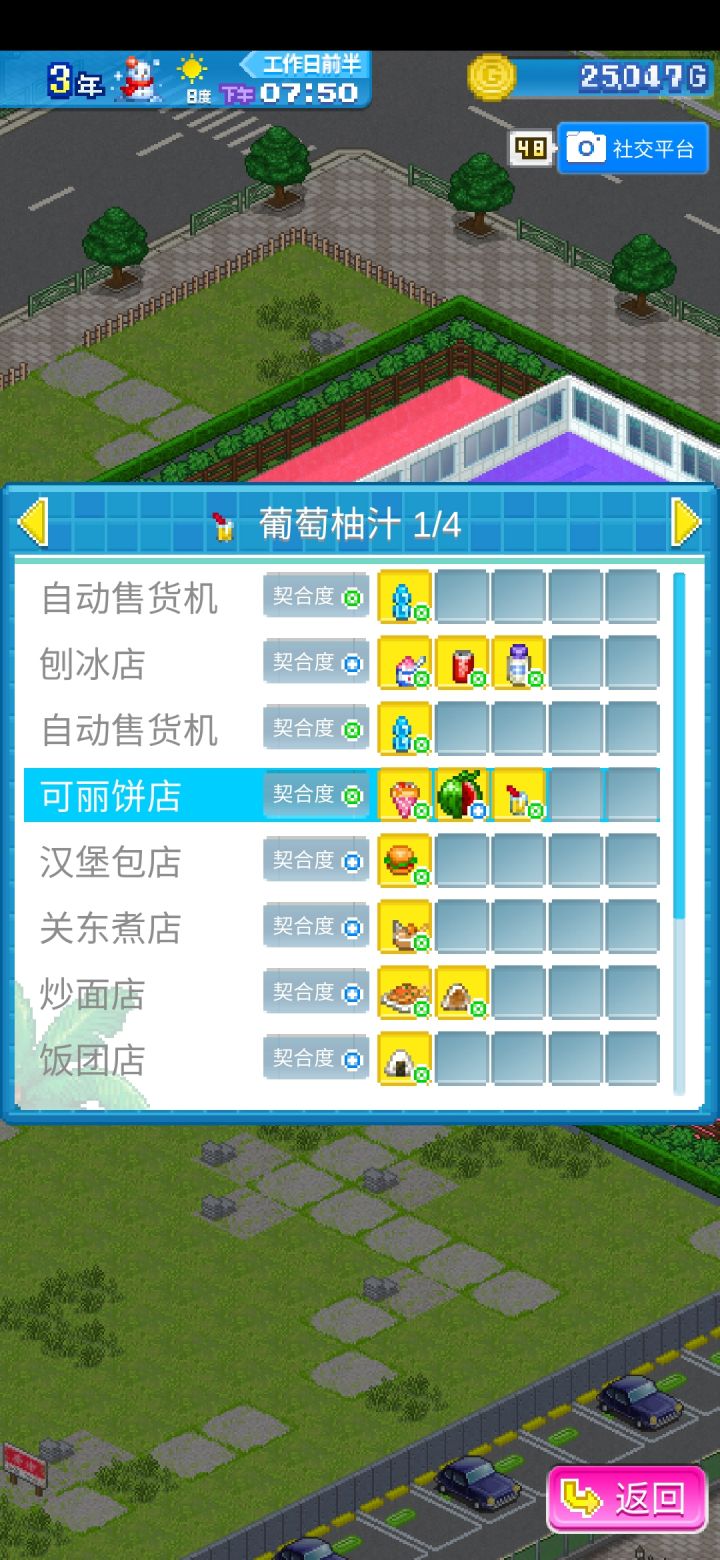The image size is (720, 1560).
Task: Toggle 契合度 for the first 自动售货机 shop
Action: pos(315,595)
